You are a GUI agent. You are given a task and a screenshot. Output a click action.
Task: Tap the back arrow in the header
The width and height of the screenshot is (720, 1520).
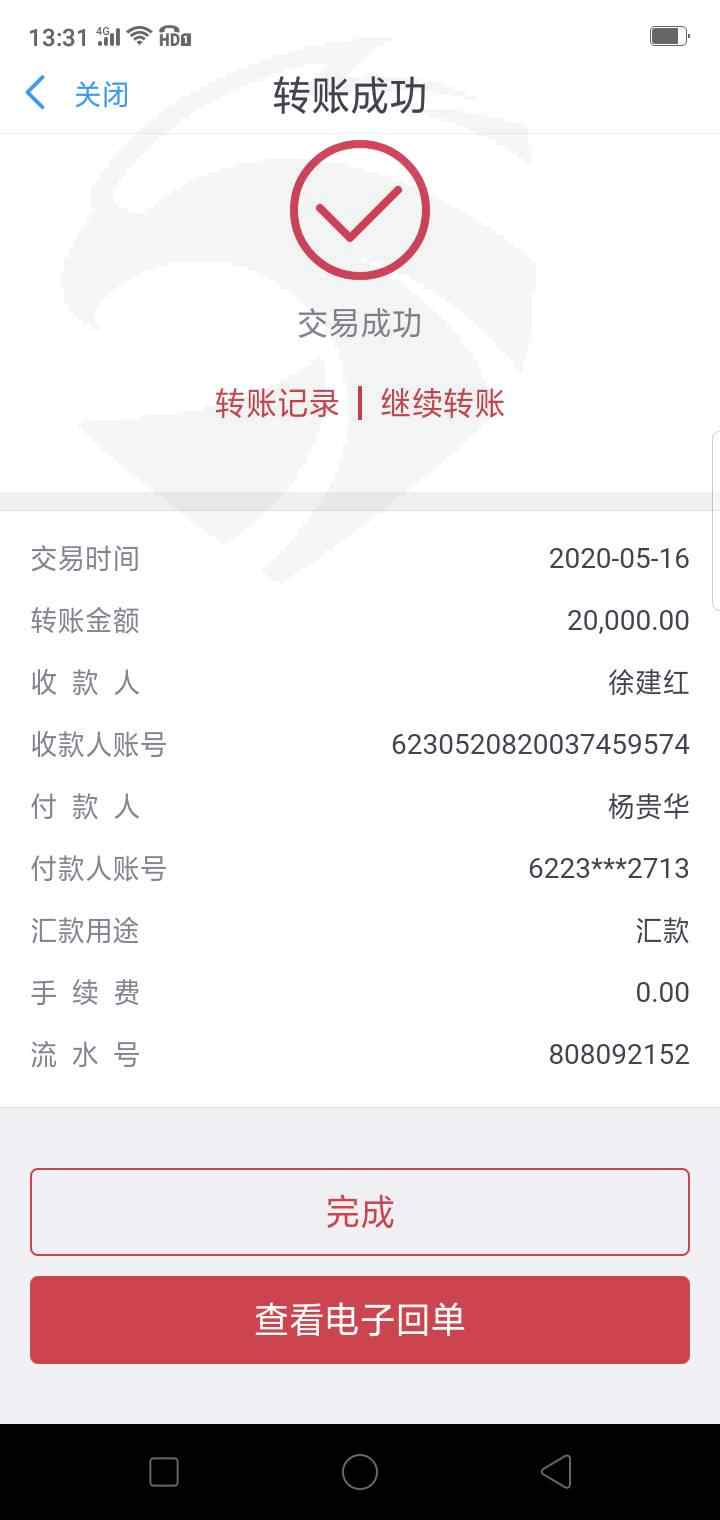tap(35, 94)
